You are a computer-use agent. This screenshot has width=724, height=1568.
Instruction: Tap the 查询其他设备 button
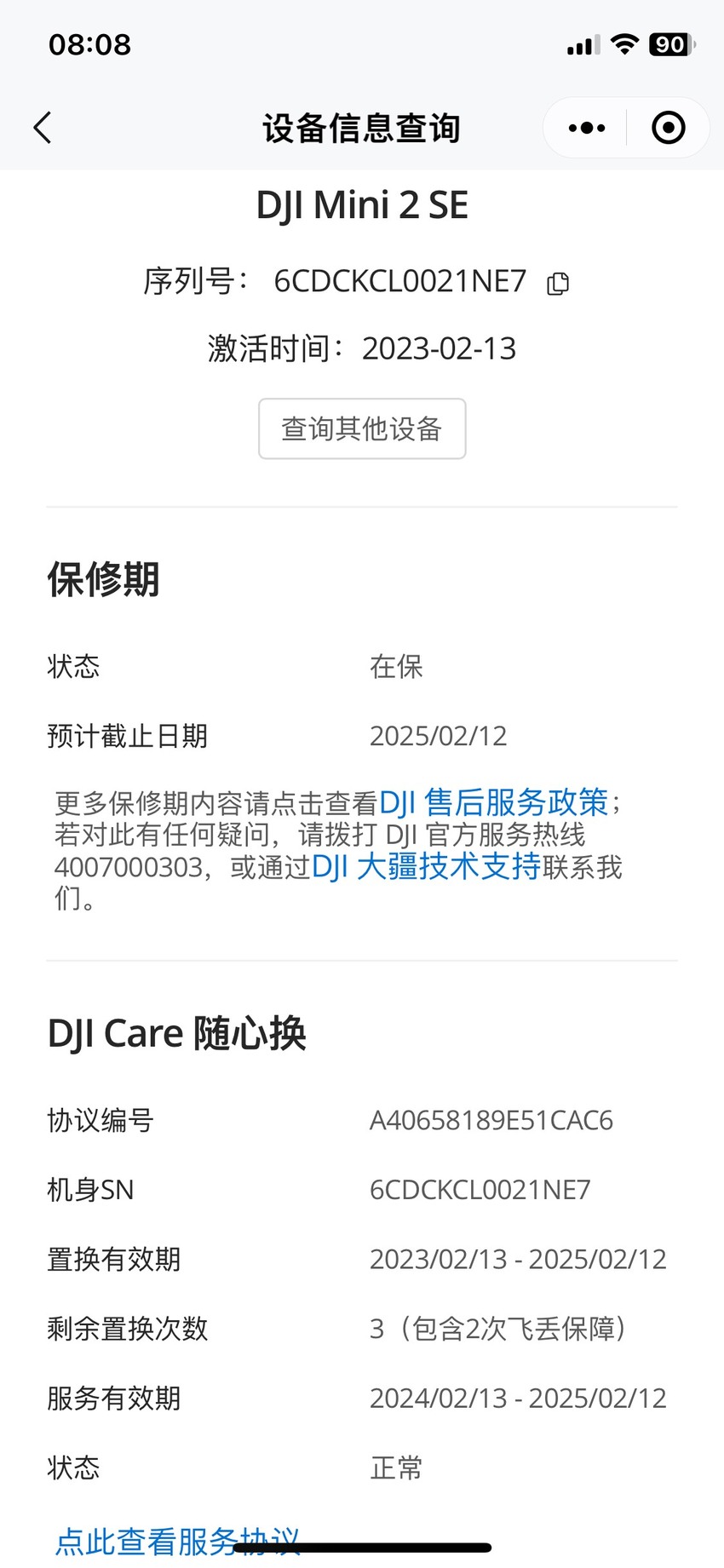(x=362, y=428)
